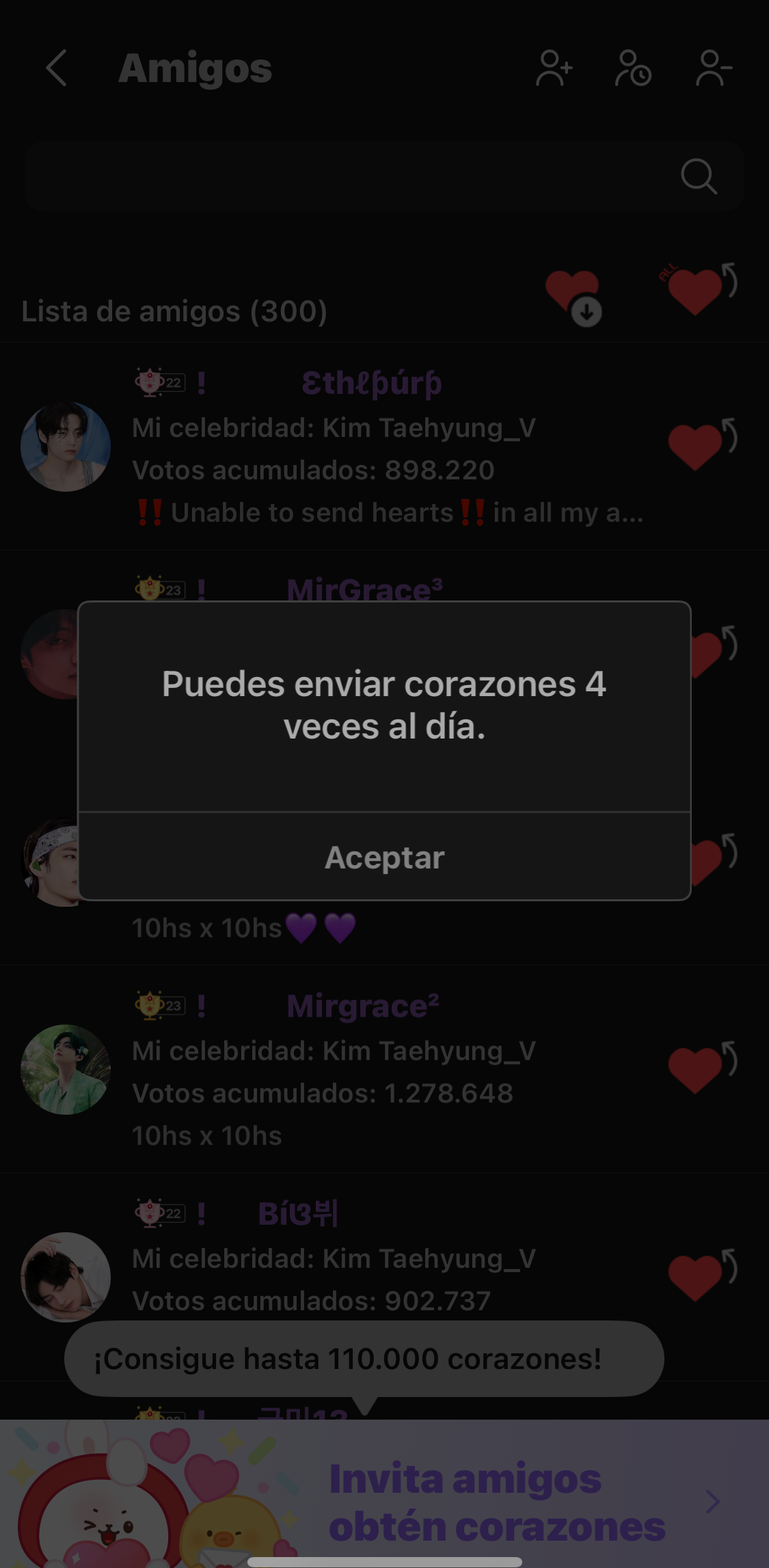The width and height of the screenshot is (769, 1568).
Task: Open the remove friend icon
Action: point(714,68)
